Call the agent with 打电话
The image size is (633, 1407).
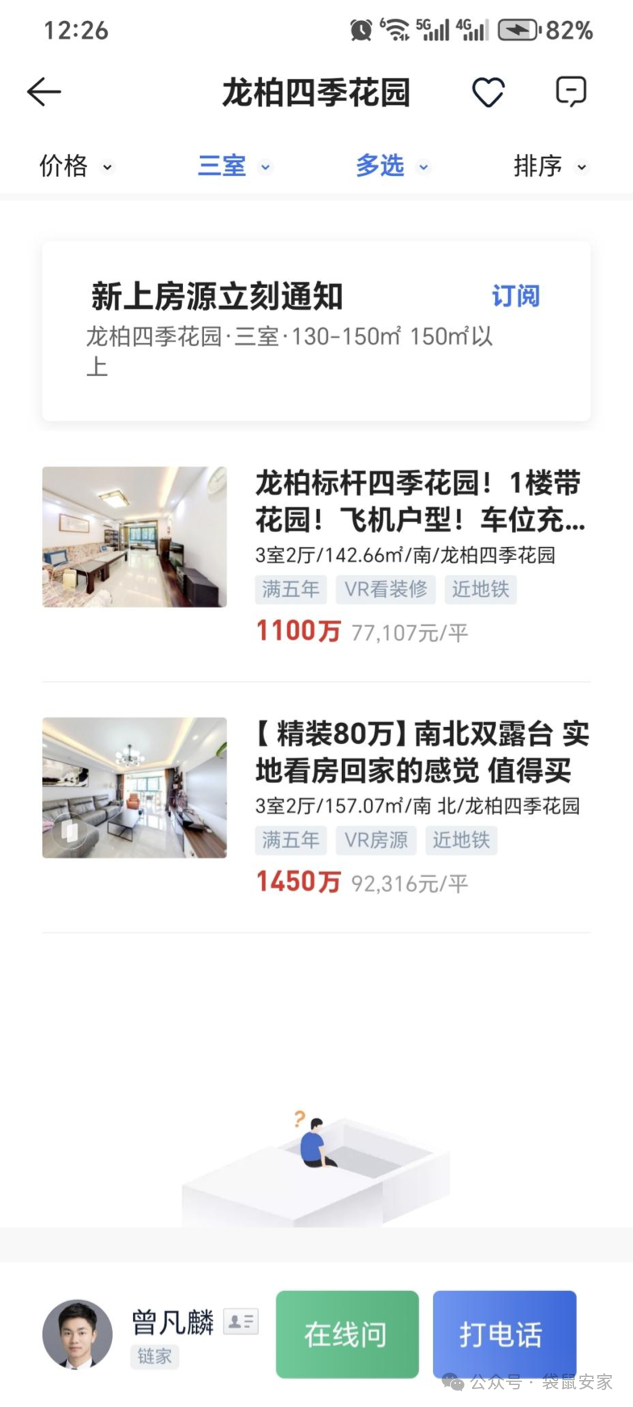[503, 1334]
